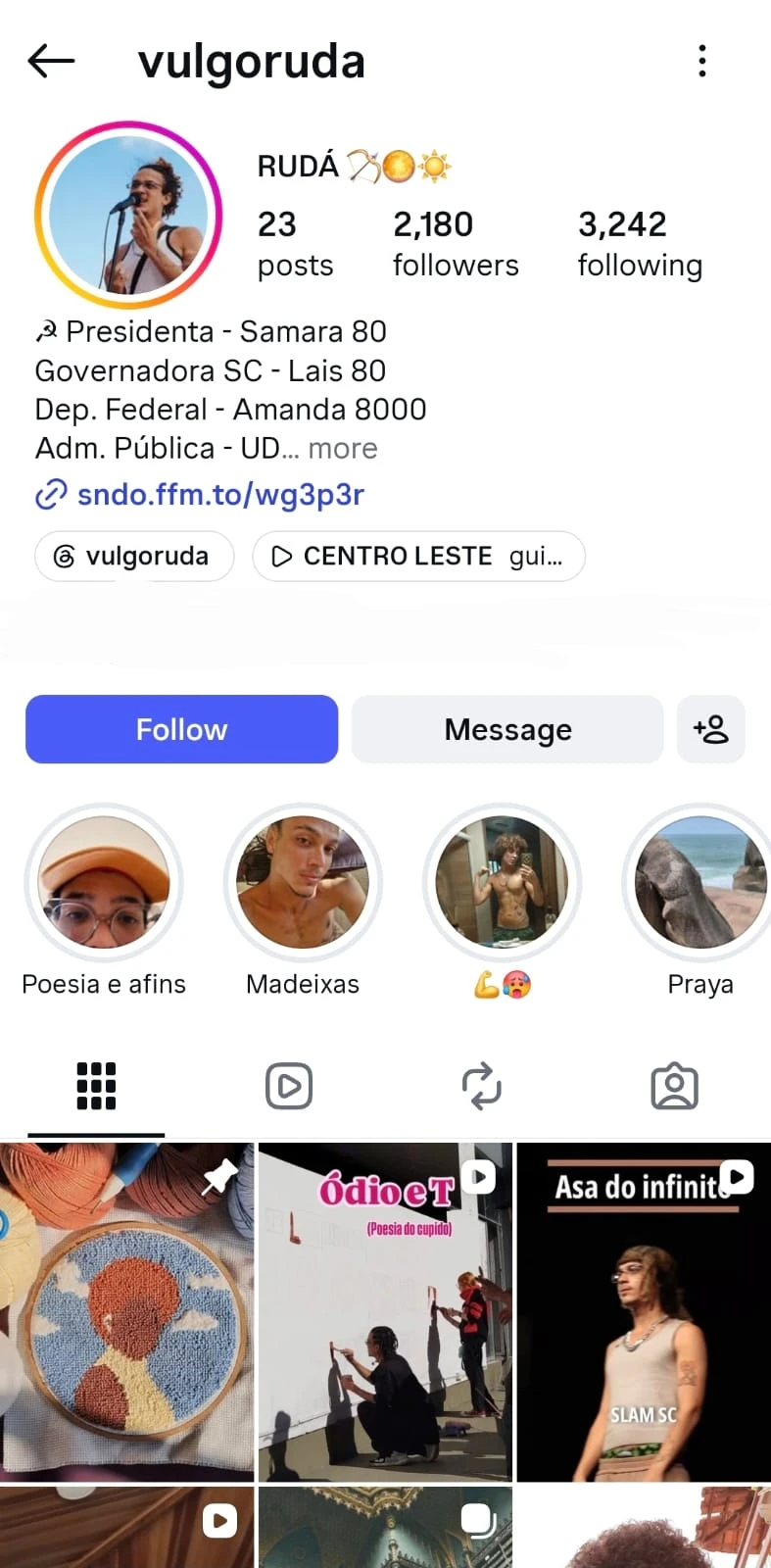Show suggested accounts with add-person icon
This screenshot has width=771, height=1568.
coord(711,729)
